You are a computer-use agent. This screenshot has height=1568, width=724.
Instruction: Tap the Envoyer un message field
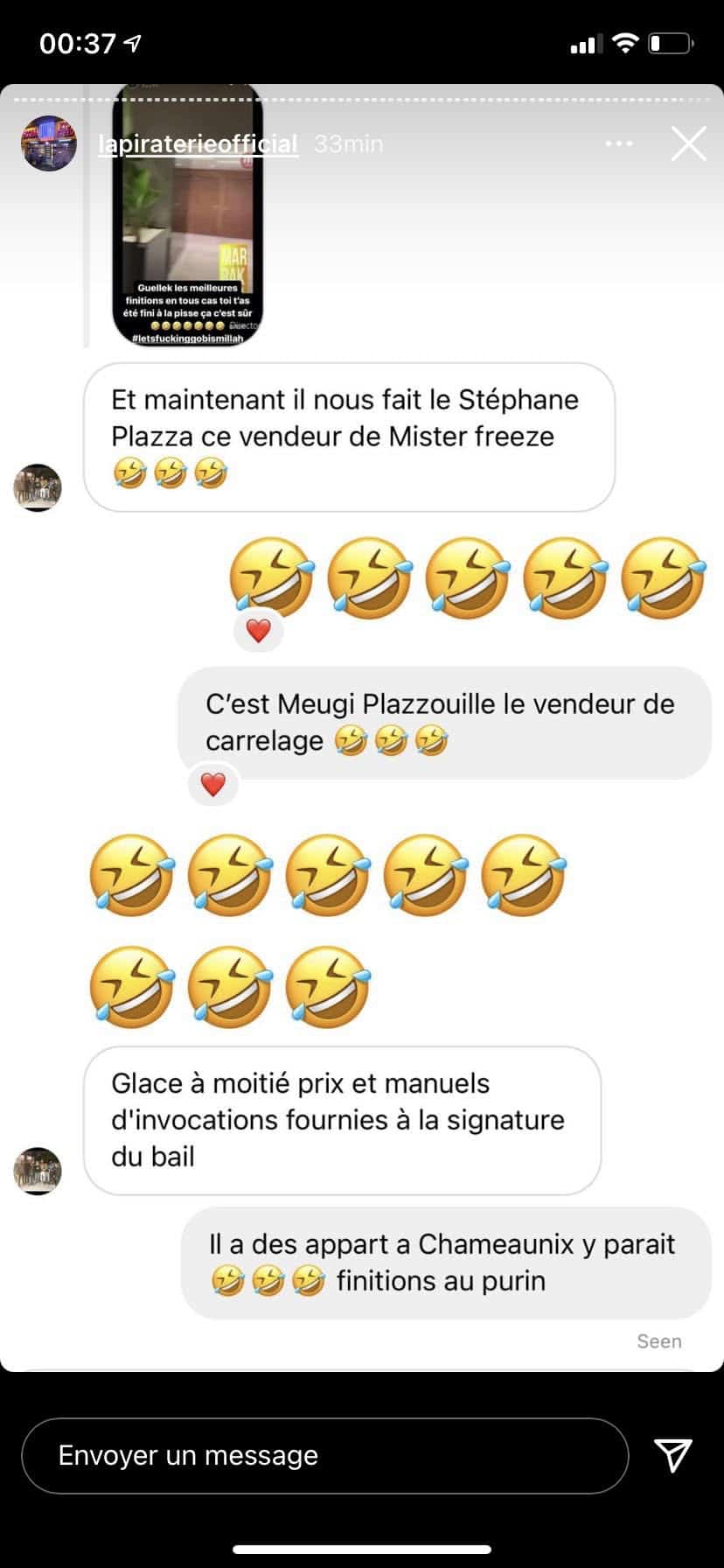tap(324, 1455)
